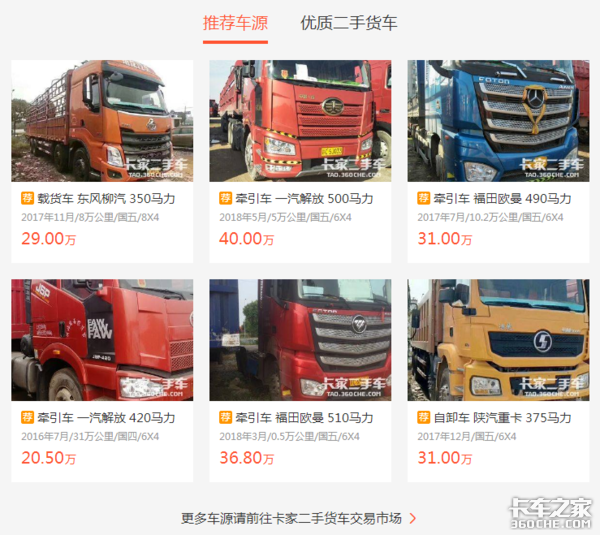Viewport: 600px width, 535px height.
Task: View the 一汽解放 500马力 tractor card
Action: pos(300,198)
